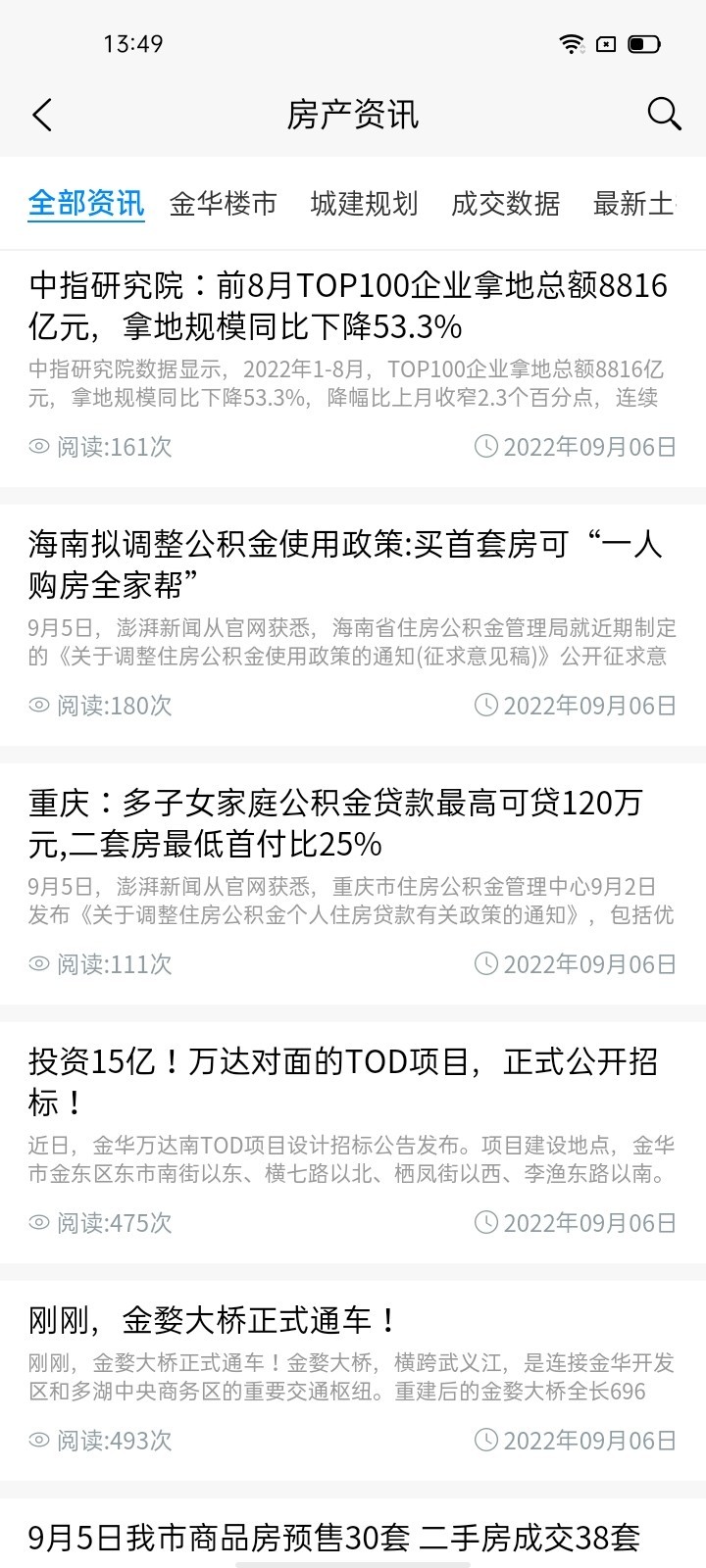Select the 城建规划 tab
Image resolution: width=706 pixels, height=1568 pixels.
(366, 206)
